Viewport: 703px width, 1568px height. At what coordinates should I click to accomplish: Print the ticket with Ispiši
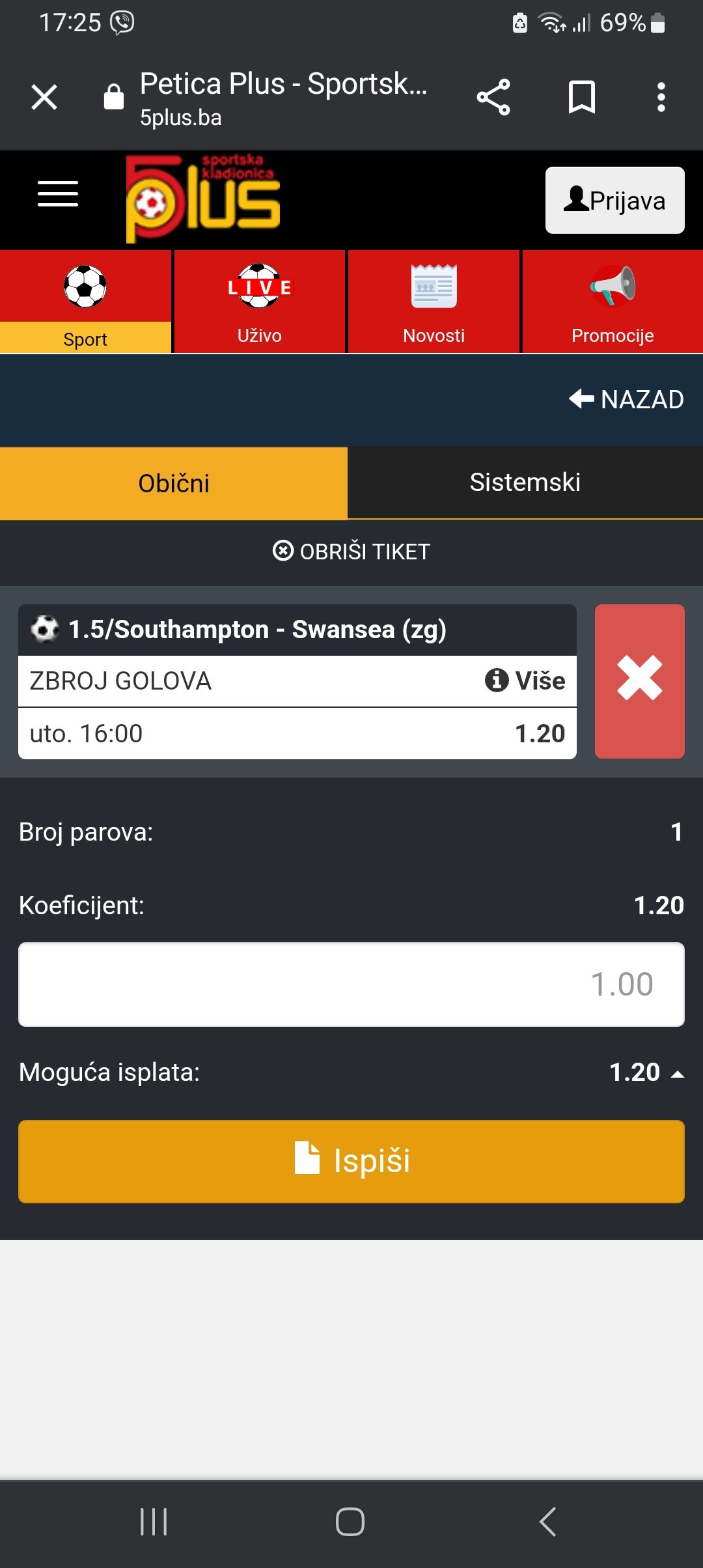pyautogui.click(x=351, y=1161)
